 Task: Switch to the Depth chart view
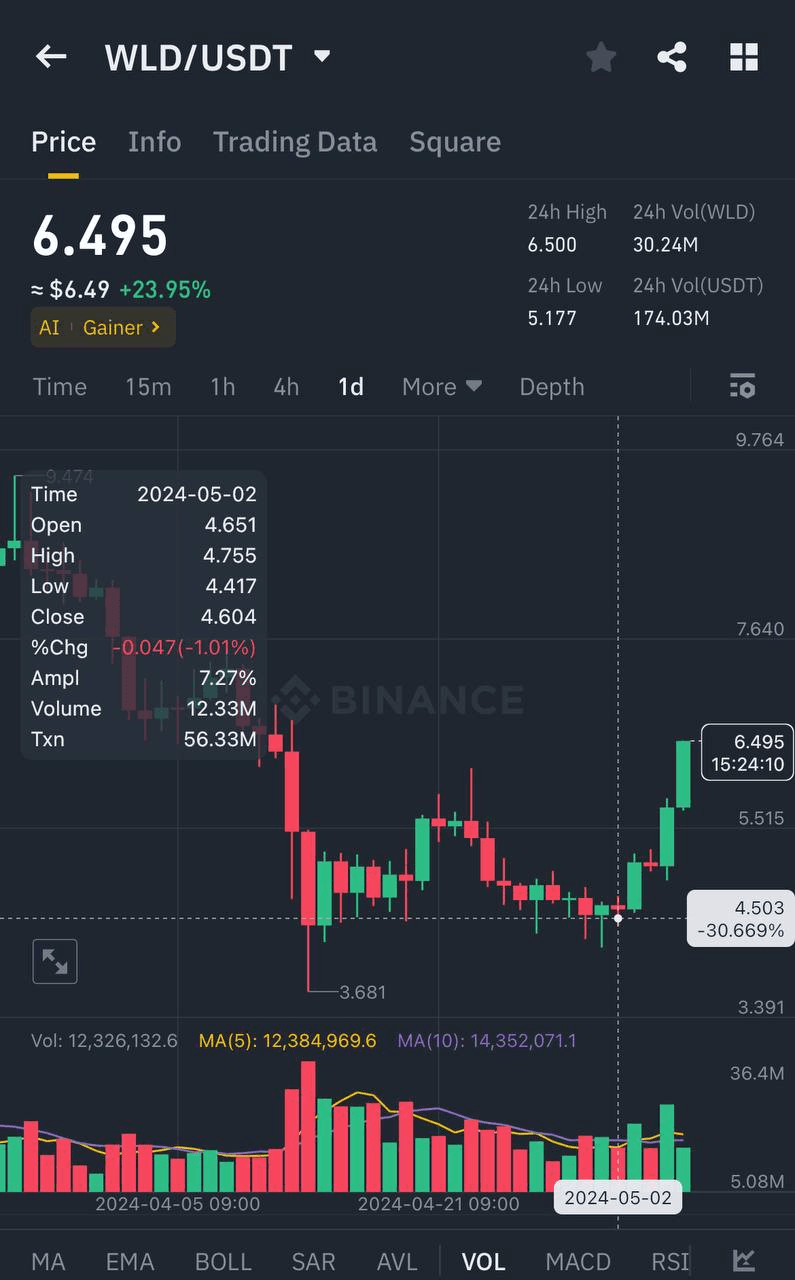(552, 387)
